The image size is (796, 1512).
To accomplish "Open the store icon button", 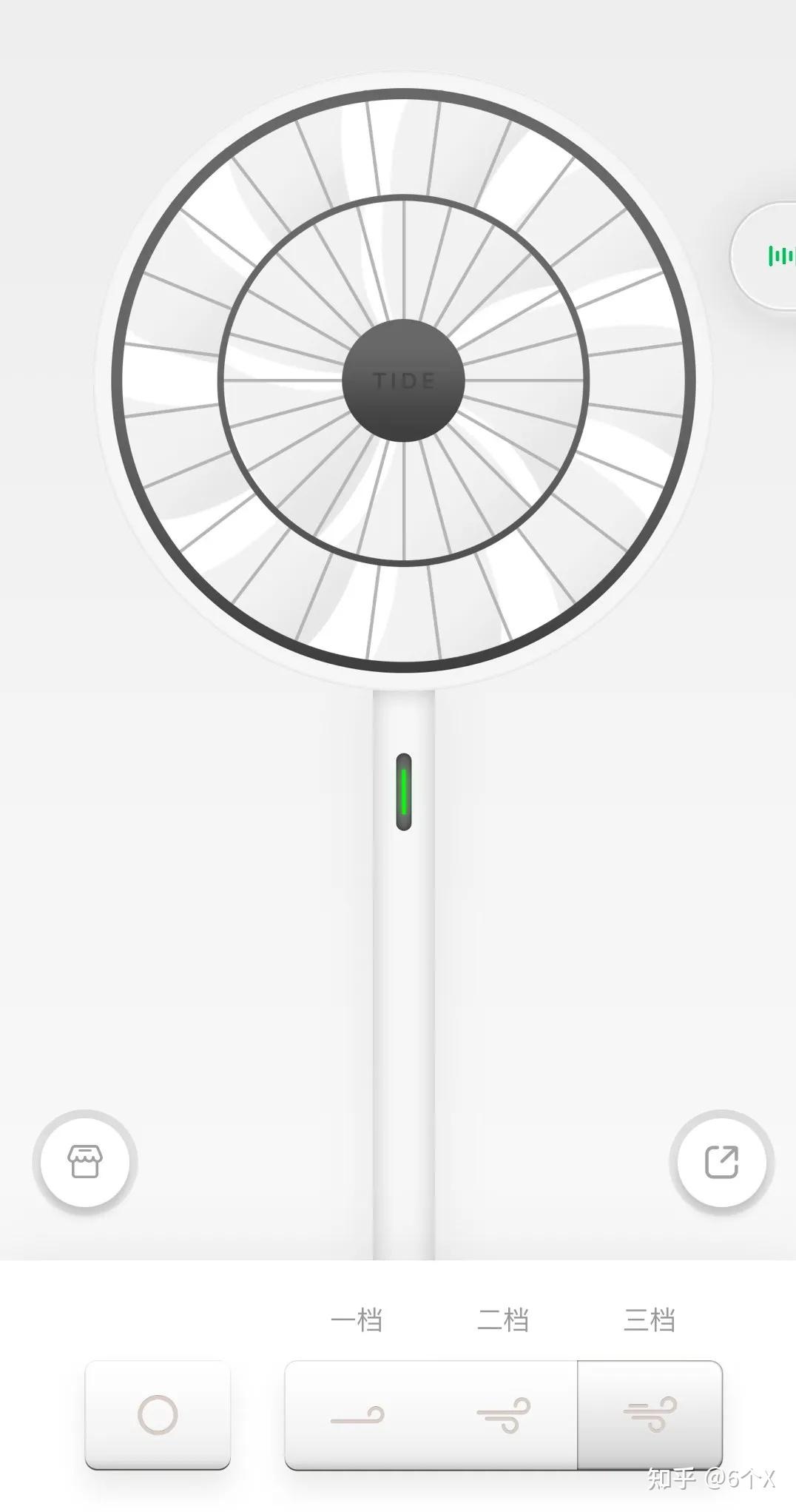I will point(85,1161).
